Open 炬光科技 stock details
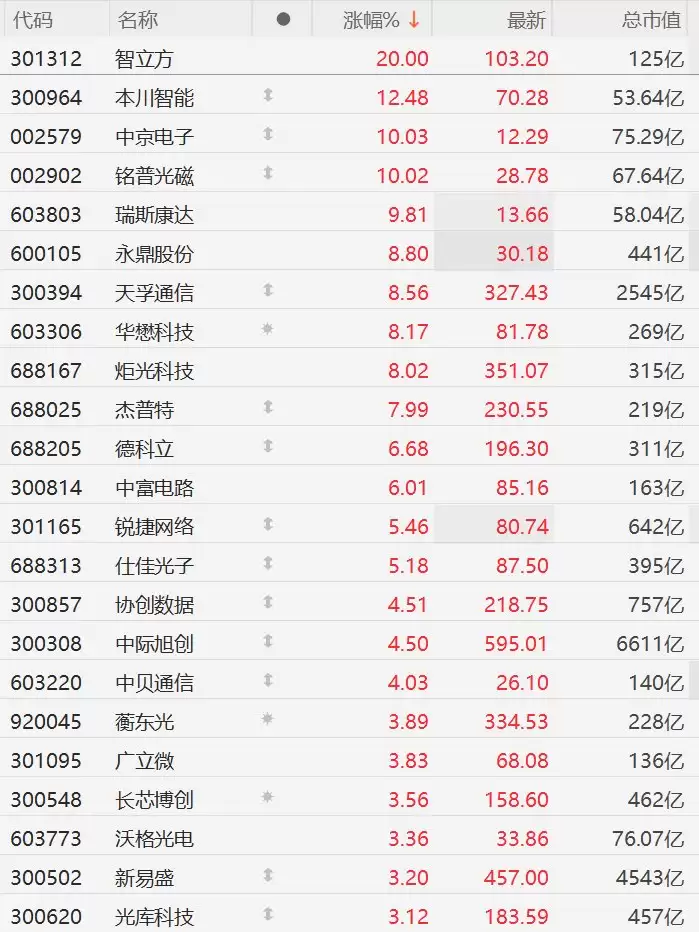Screen dimensions: 699x932 [154, 371]
